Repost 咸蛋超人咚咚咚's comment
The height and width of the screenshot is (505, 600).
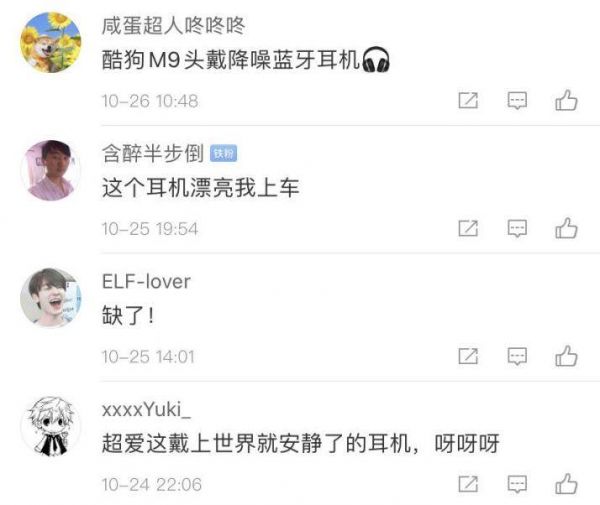tap(468, 101)
